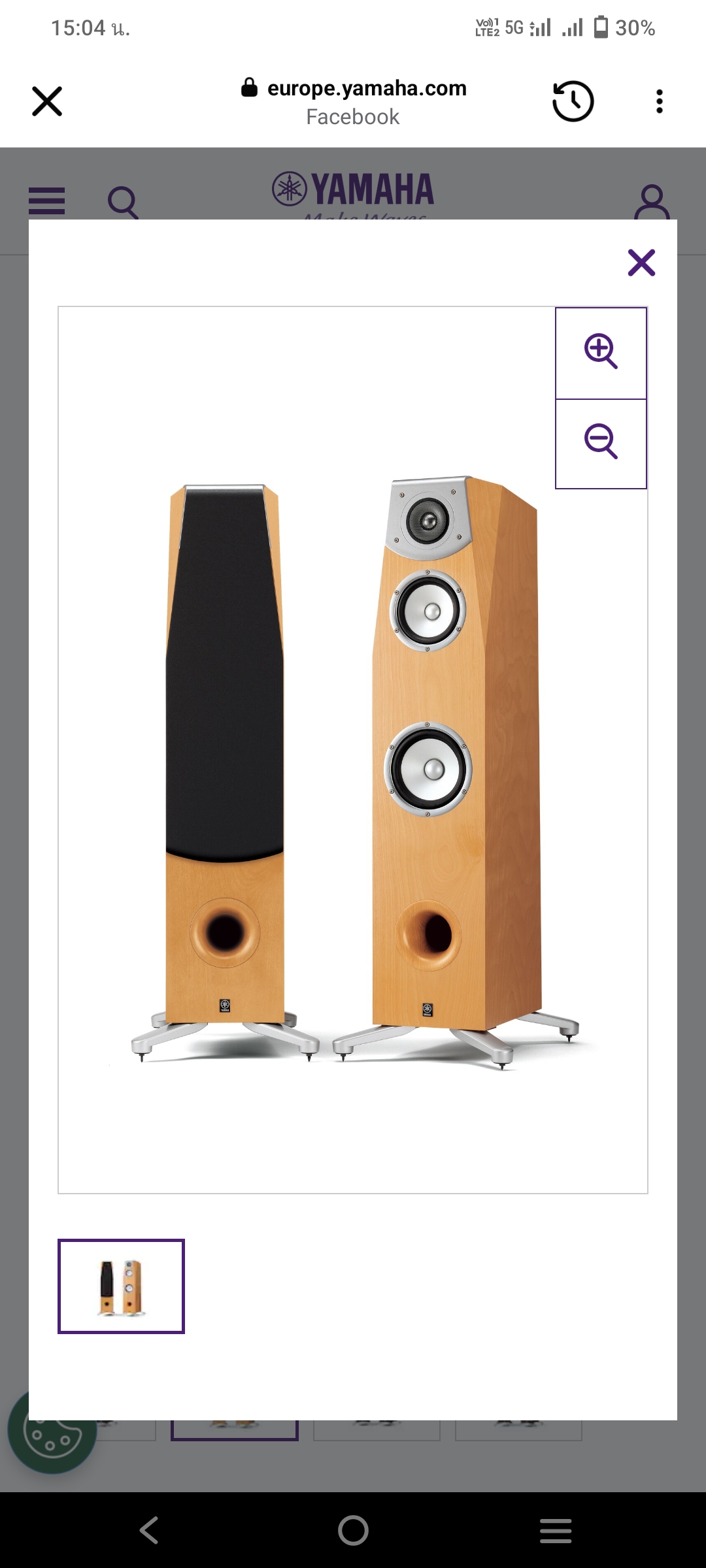Zoom out of the speaker image
The image size is (706, 1568).
601,442
